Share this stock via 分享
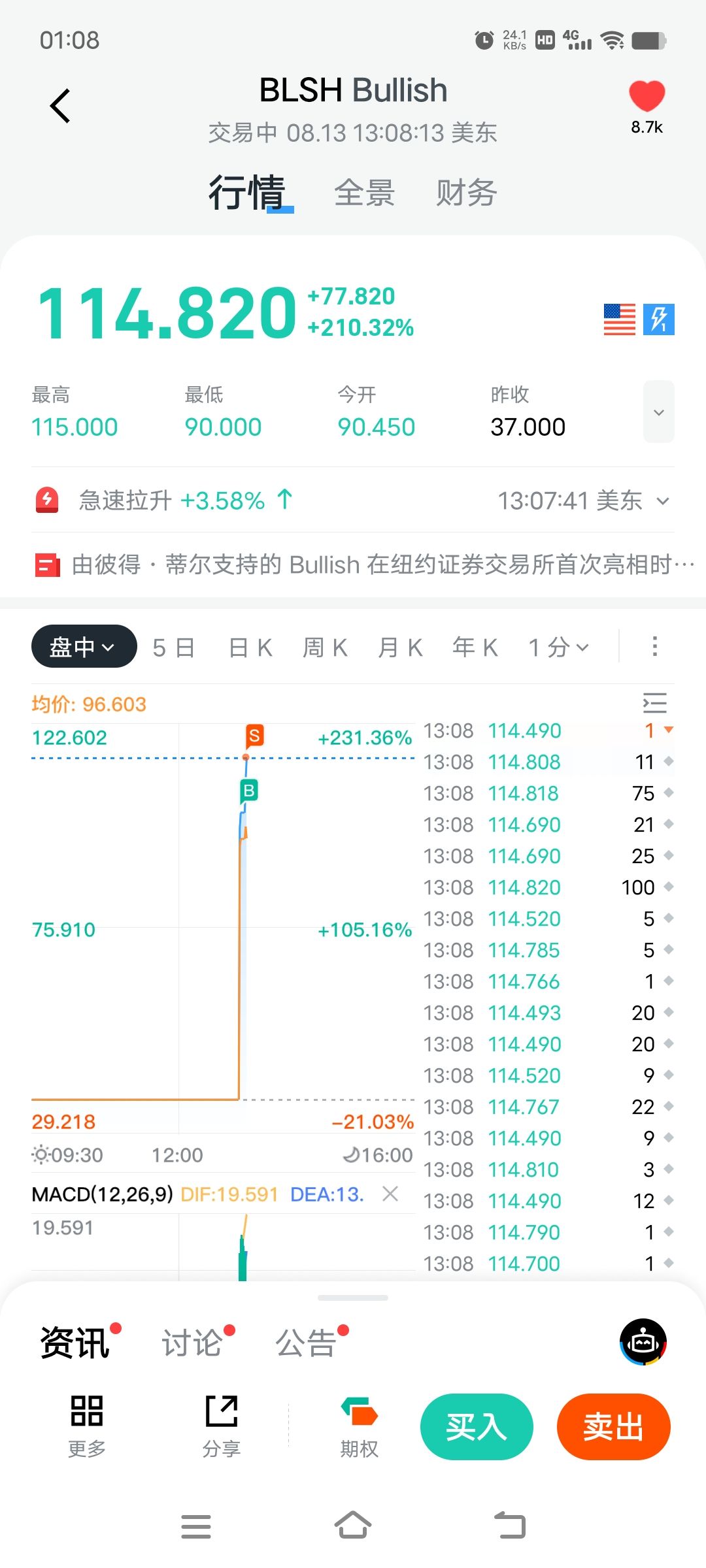The width and height of the screenshot is (706, 1568). coord(222,1427)
